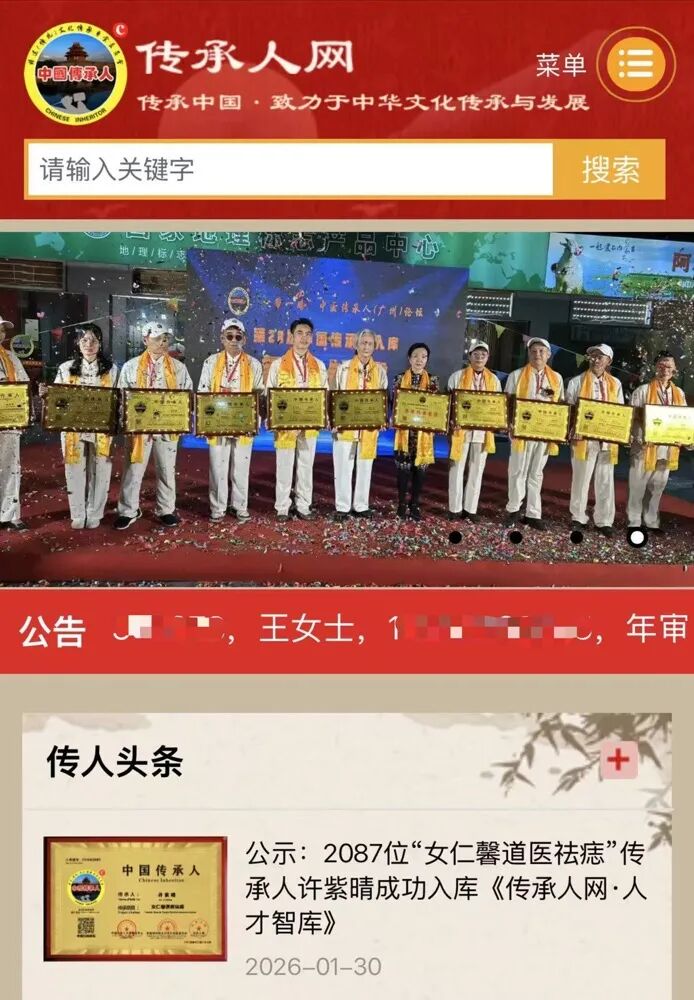
Task: Tap the red plus next to 传人头条
Action: (x=618, y=760)
